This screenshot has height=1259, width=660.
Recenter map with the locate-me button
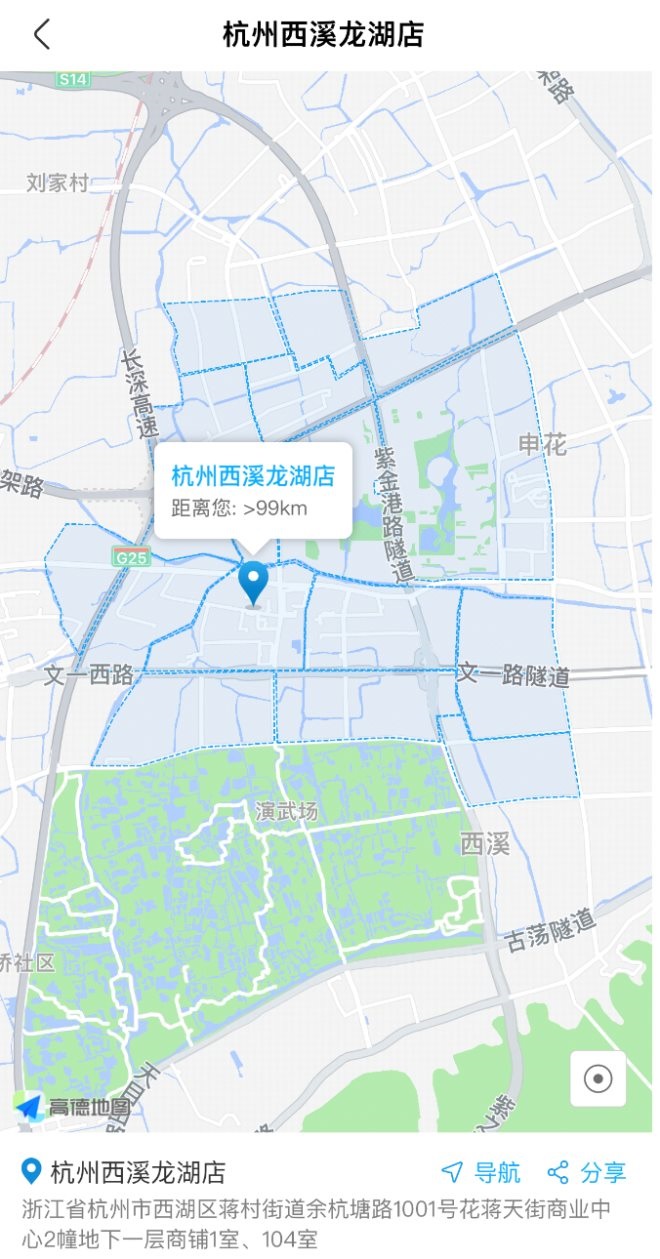(x=598, y=1079)
